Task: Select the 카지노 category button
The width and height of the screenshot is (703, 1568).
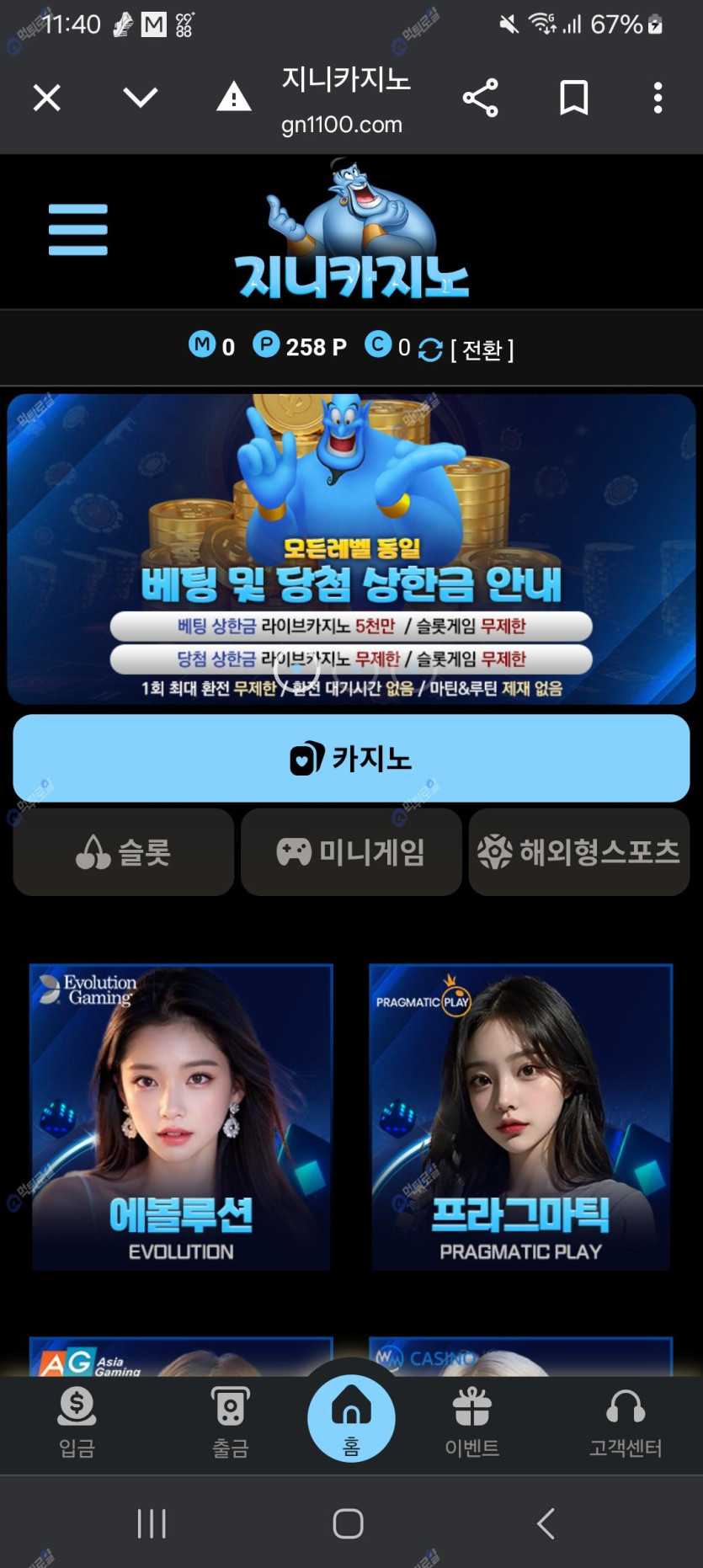Action: pos(351,759)
